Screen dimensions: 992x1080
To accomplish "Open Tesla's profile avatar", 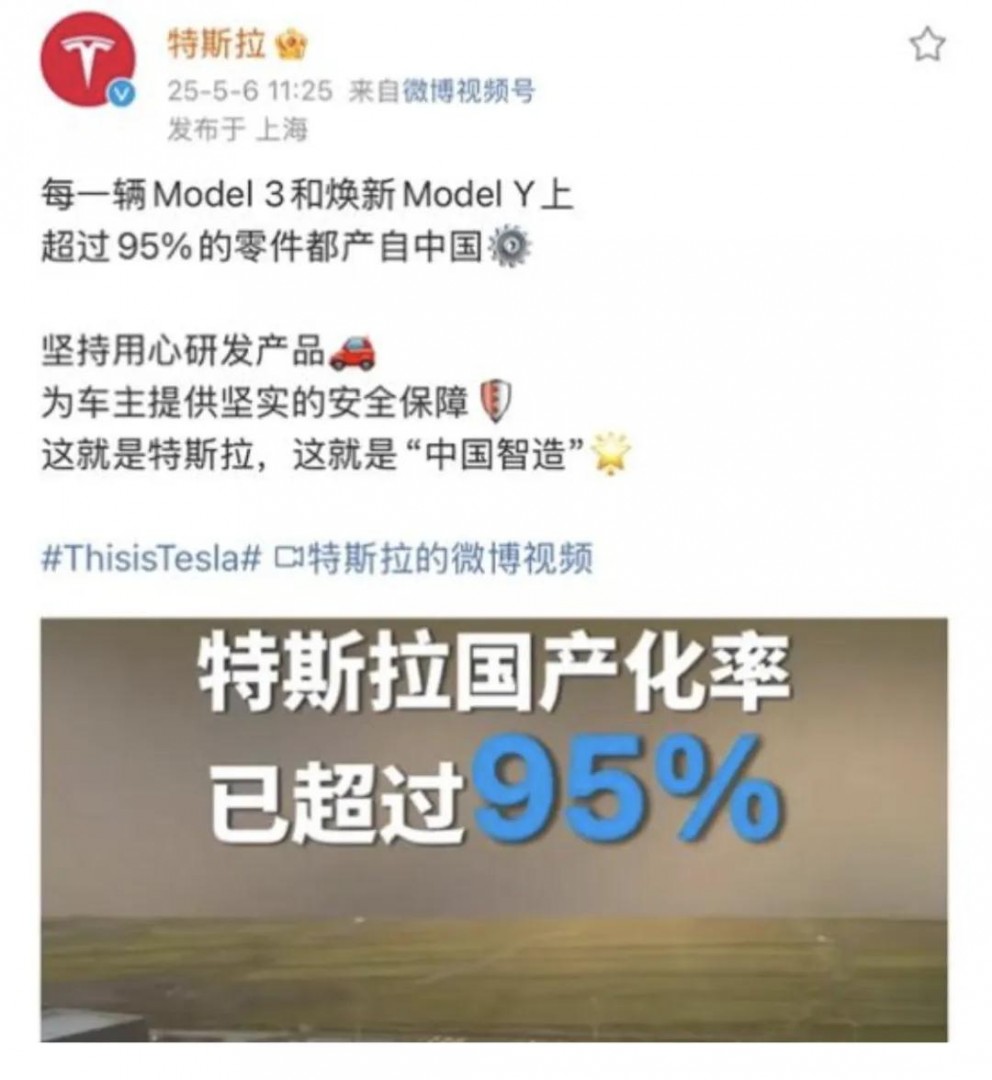I will point(86,59).
